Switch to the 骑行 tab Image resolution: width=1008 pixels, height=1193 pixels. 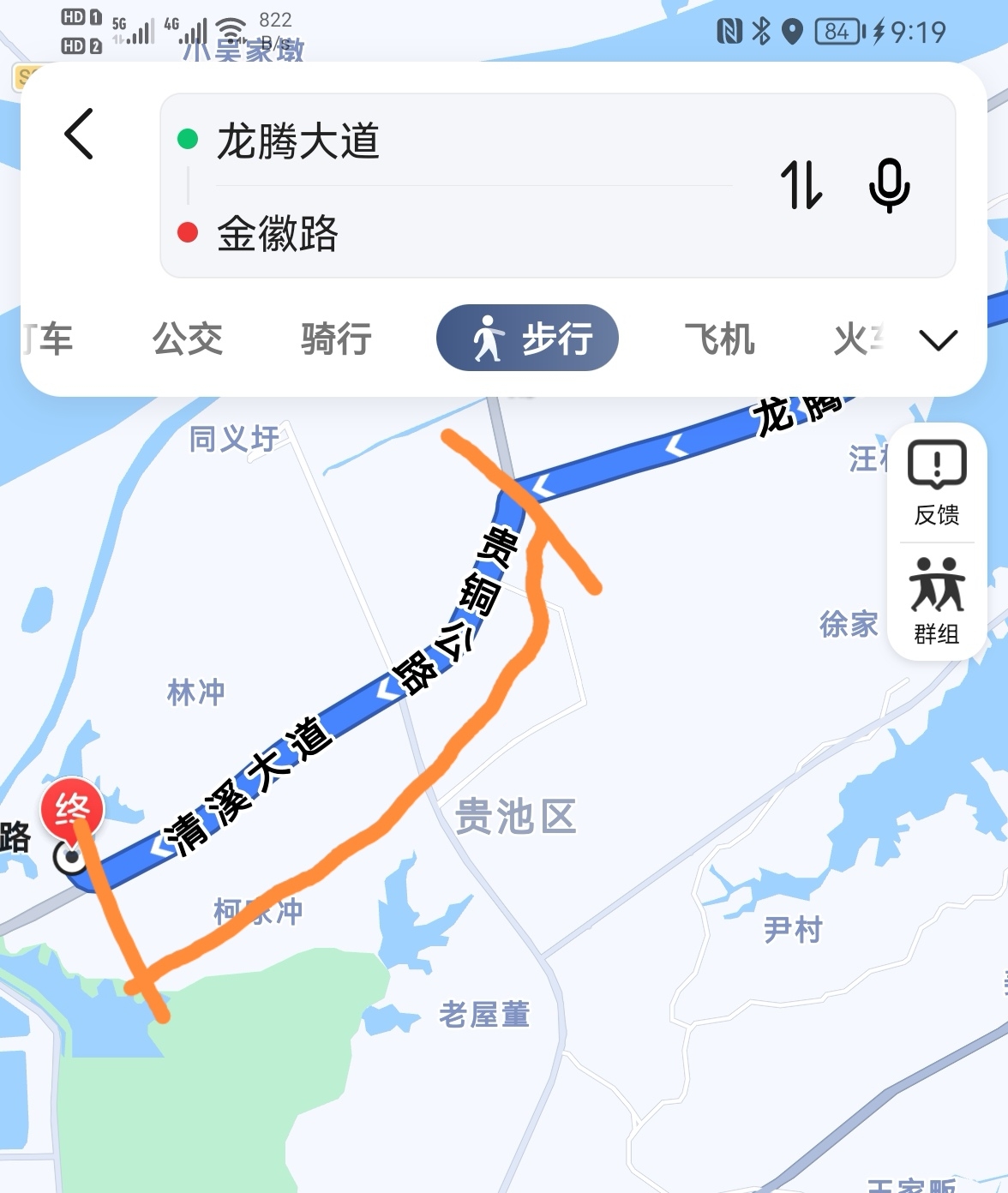click(336, 339)
